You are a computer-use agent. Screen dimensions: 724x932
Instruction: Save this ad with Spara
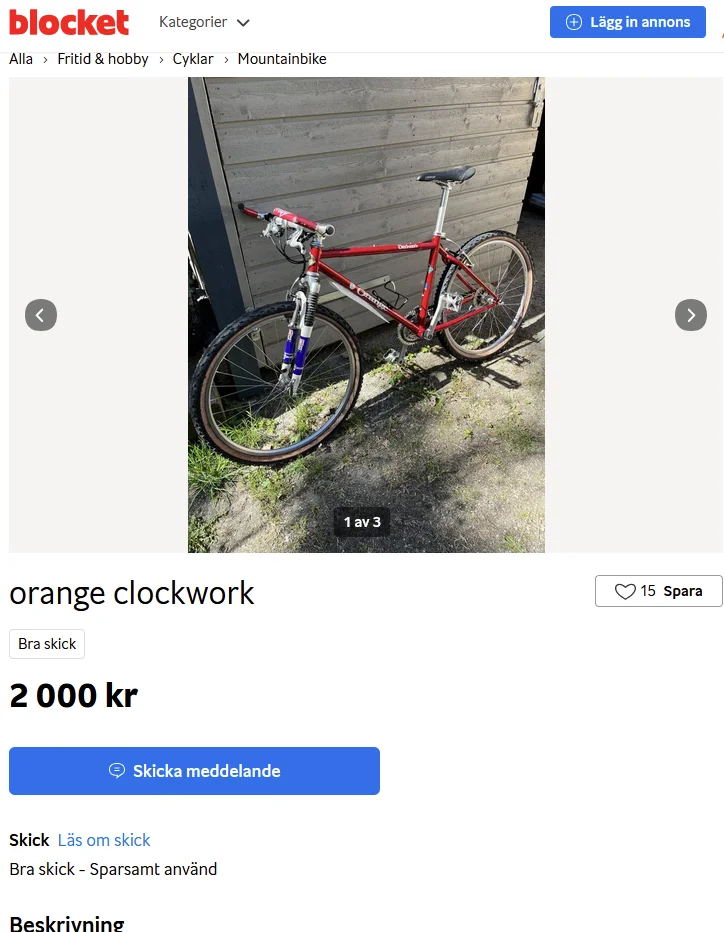[x=658, y=591]
